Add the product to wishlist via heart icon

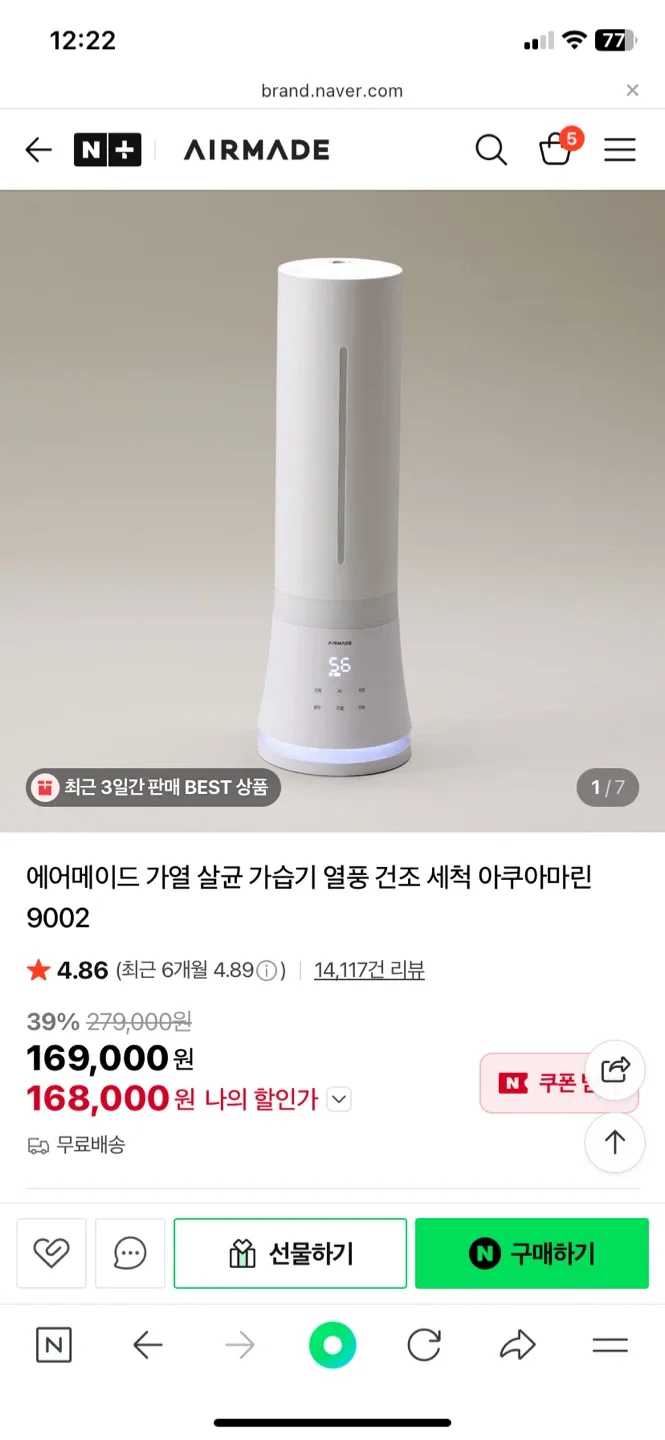tap(51, 1252)
